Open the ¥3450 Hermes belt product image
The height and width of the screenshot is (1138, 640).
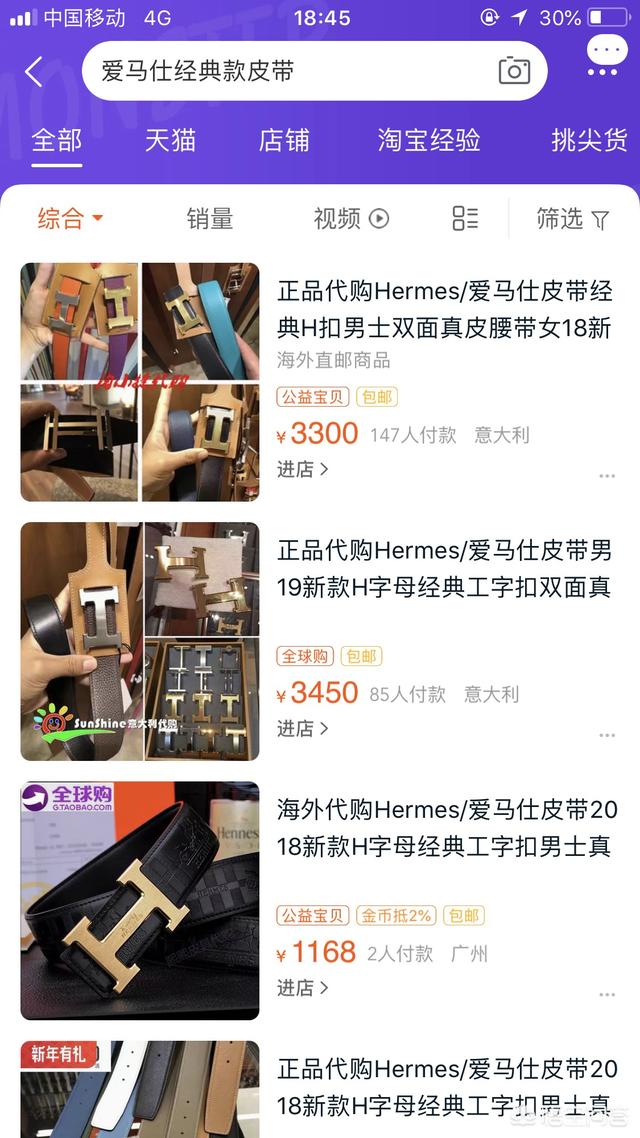pos(140,641)
